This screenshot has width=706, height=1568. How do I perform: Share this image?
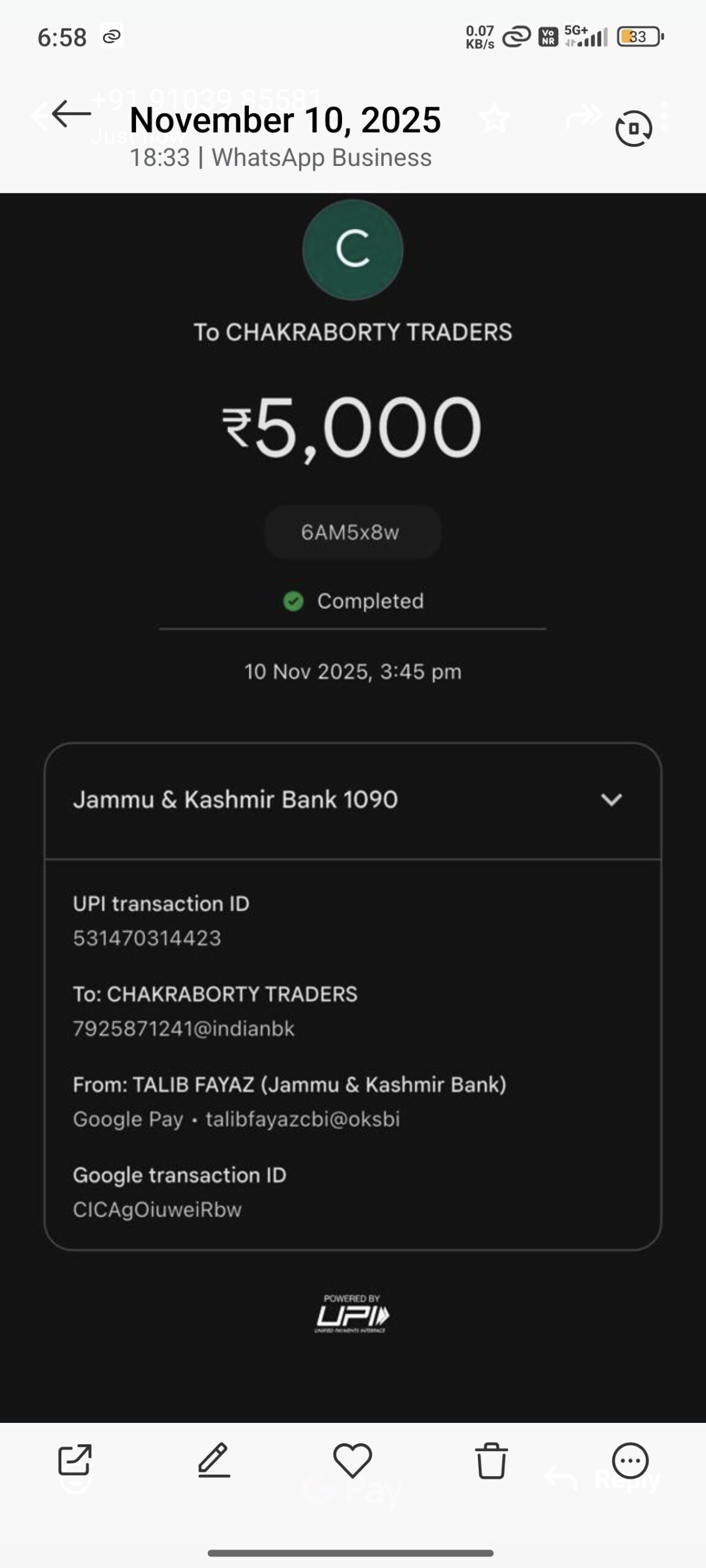click(75, 1460)
